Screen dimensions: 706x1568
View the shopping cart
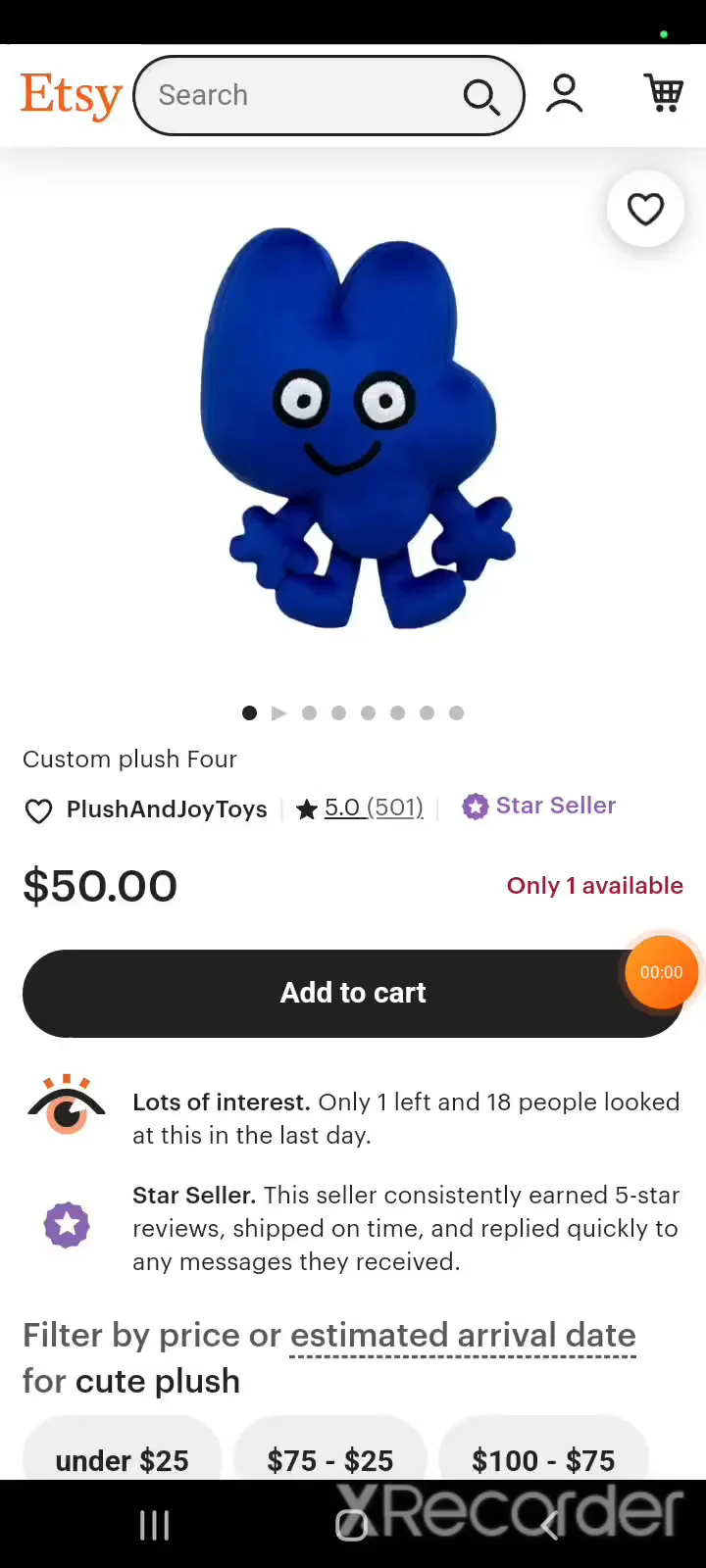click(664, 94)
